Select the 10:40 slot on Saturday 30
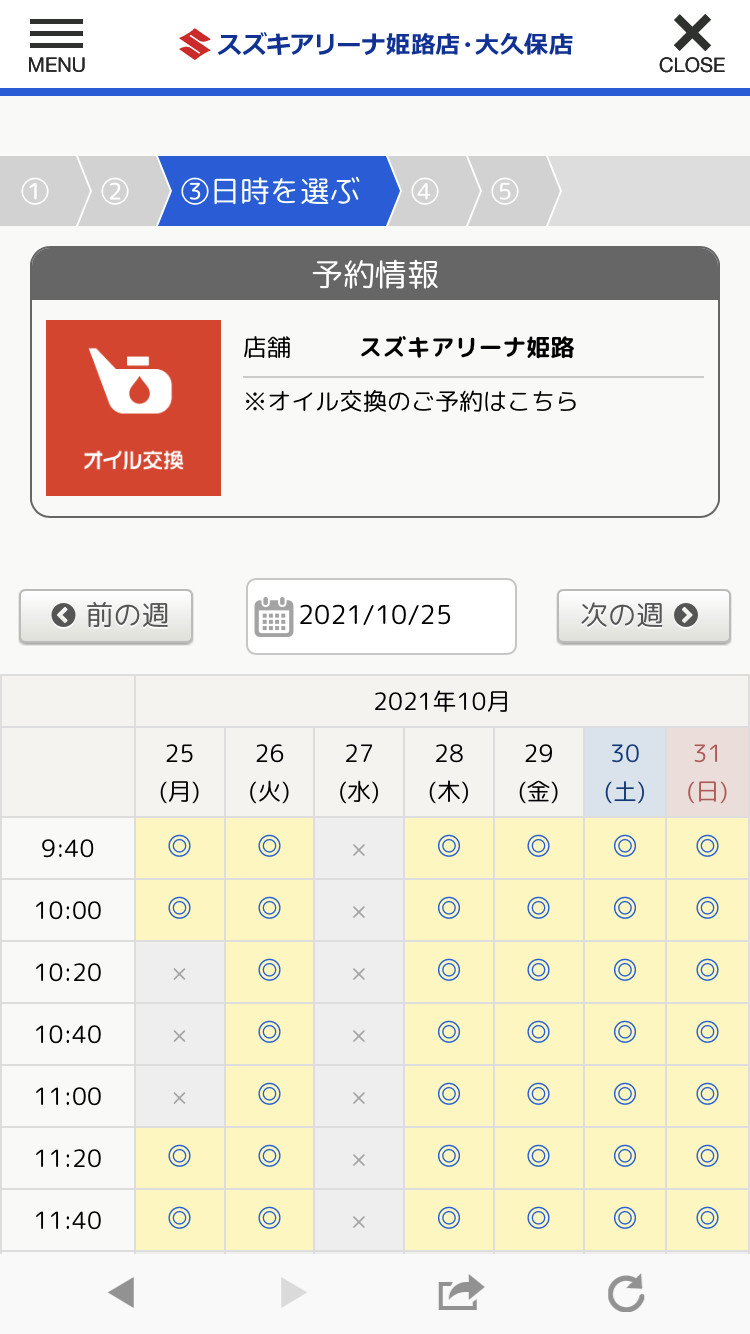750x1334 pixels. [x=625, y=1034]
